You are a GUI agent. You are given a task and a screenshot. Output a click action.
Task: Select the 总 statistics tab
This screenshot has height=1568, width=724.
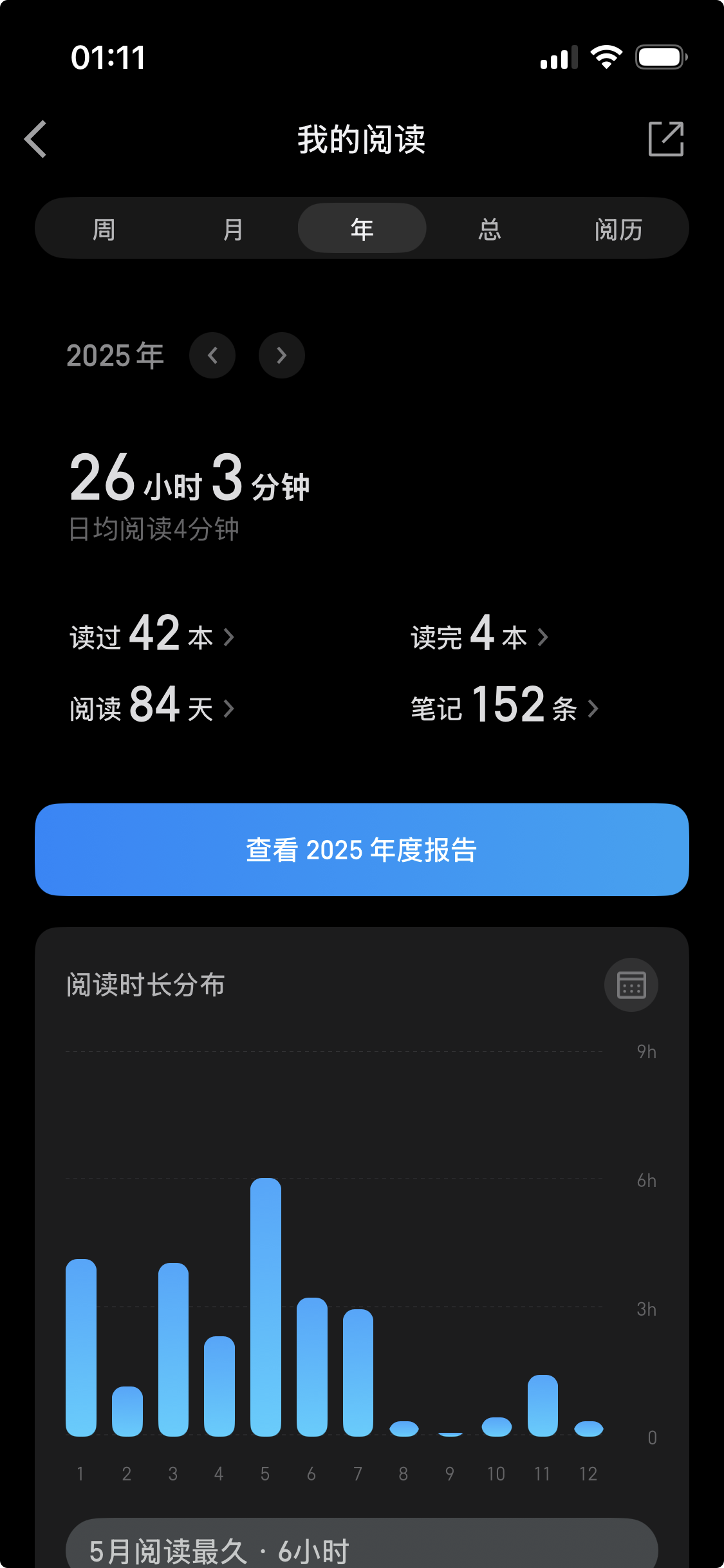(x=490, y=228)
